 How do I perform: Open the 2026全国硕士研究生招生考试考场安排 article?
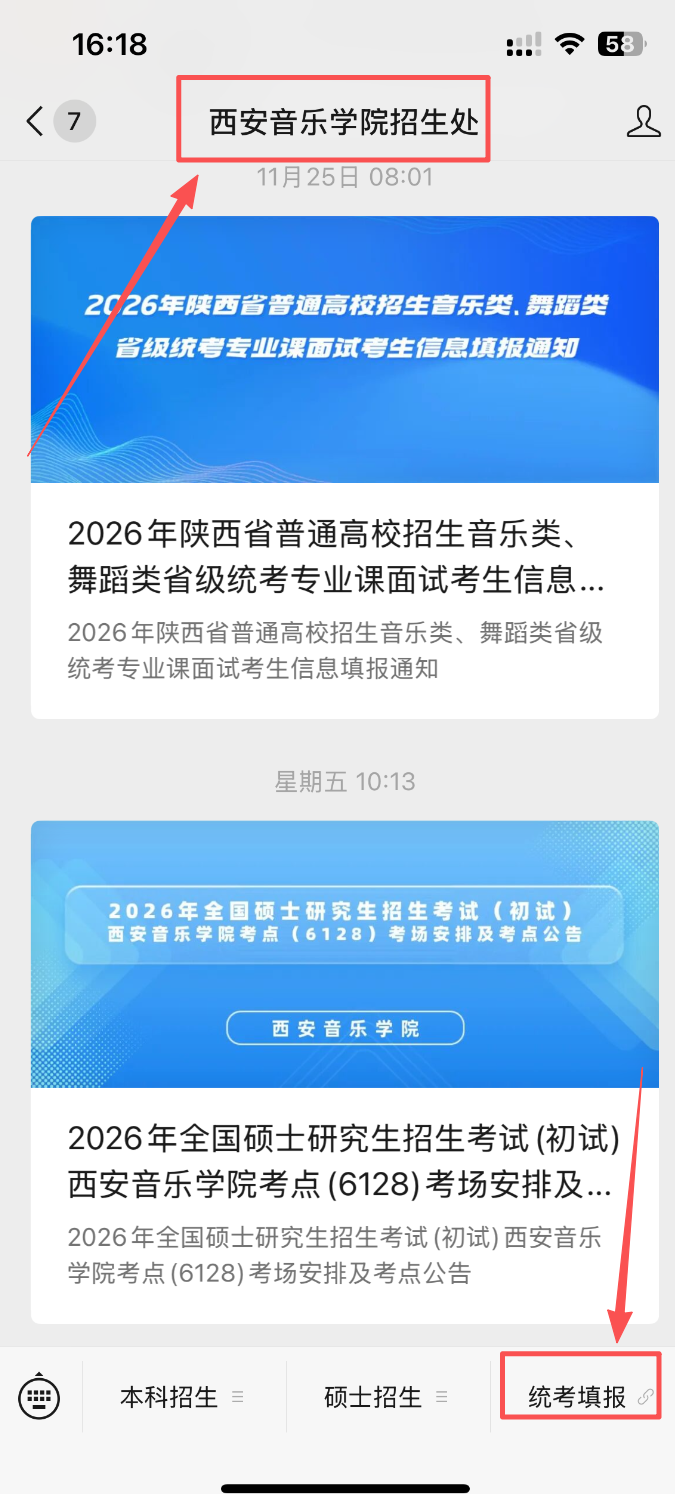(x=344, y=1071)
